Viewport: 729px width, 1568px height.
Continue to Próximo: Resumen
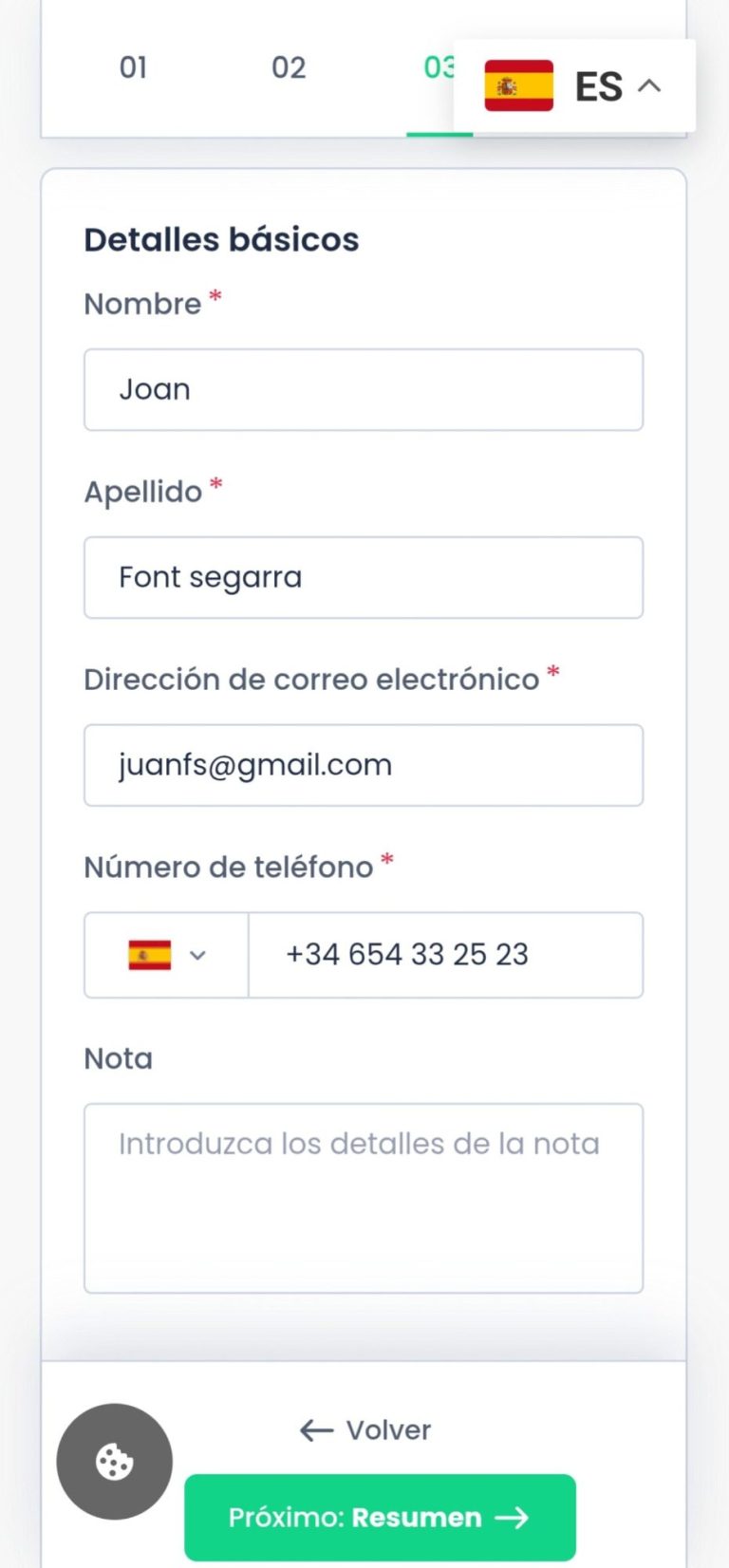tap(380, 1517)
